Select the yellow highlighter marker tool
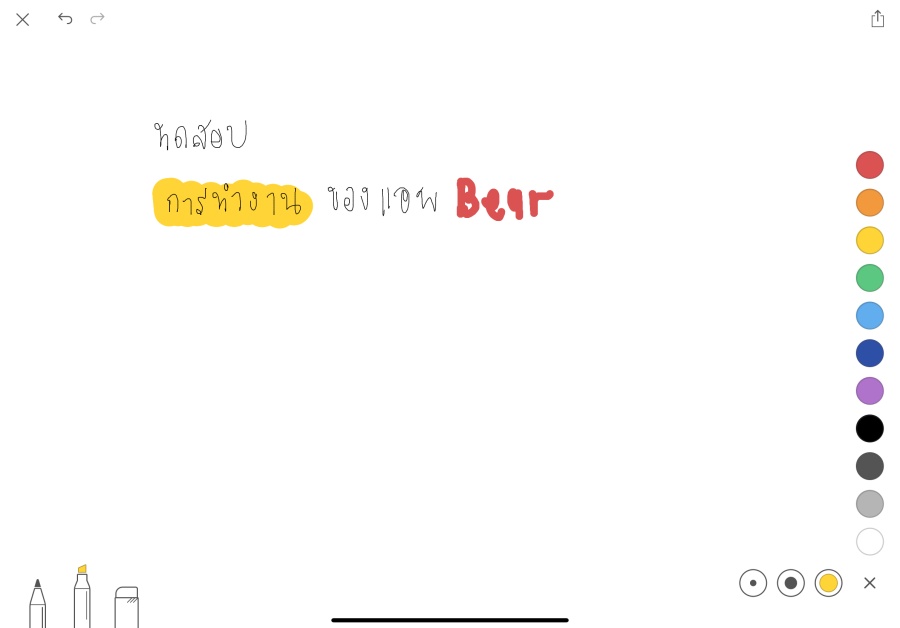 pos(82,598)
